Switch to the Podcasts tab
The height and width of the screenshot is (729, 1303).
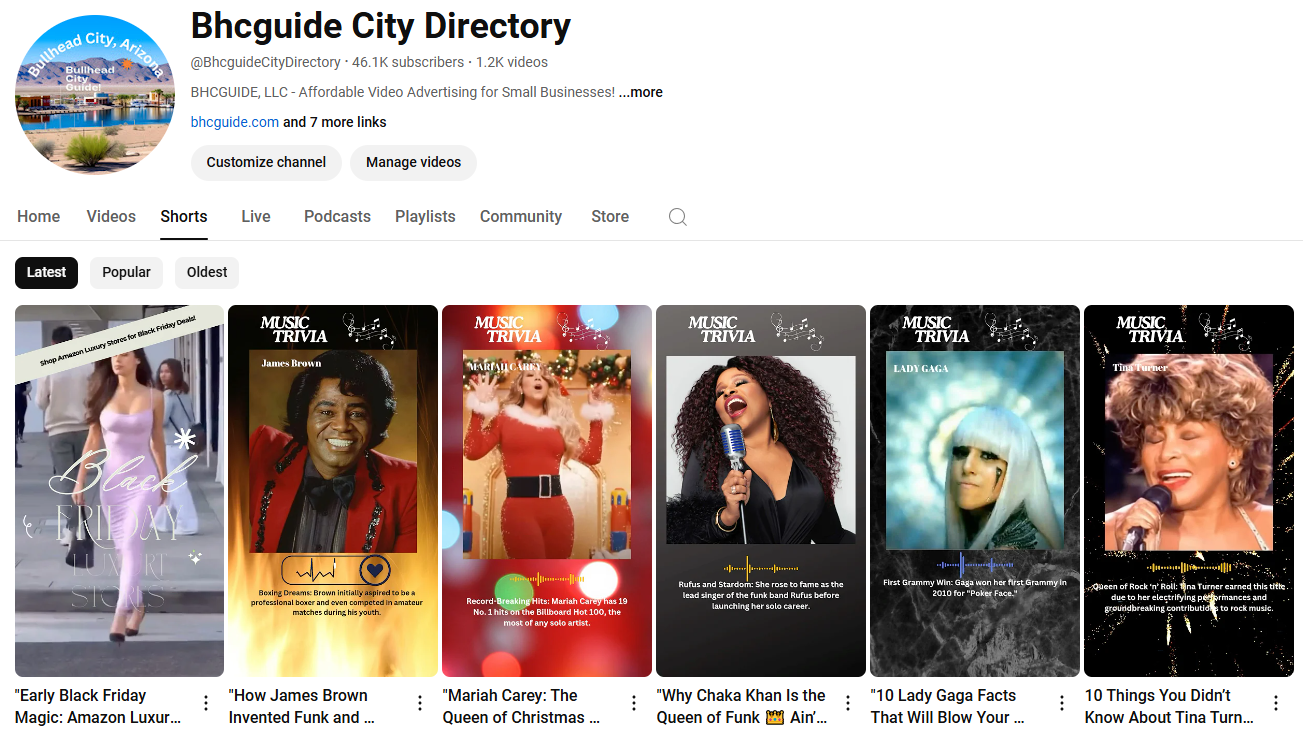tap(337, 216)
